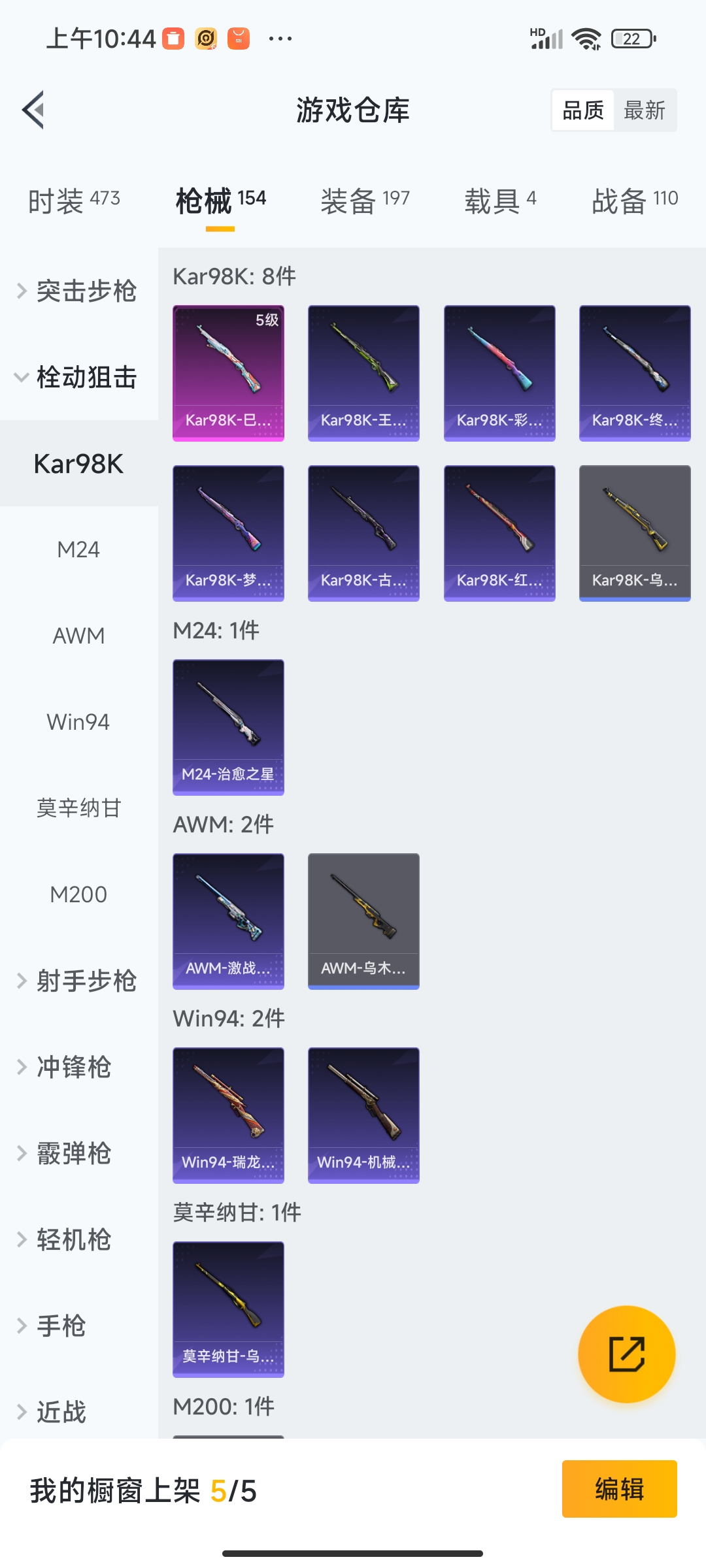
Task: Tap the three-dot overflow in the status bar
Action: click(x=278, y=39)
